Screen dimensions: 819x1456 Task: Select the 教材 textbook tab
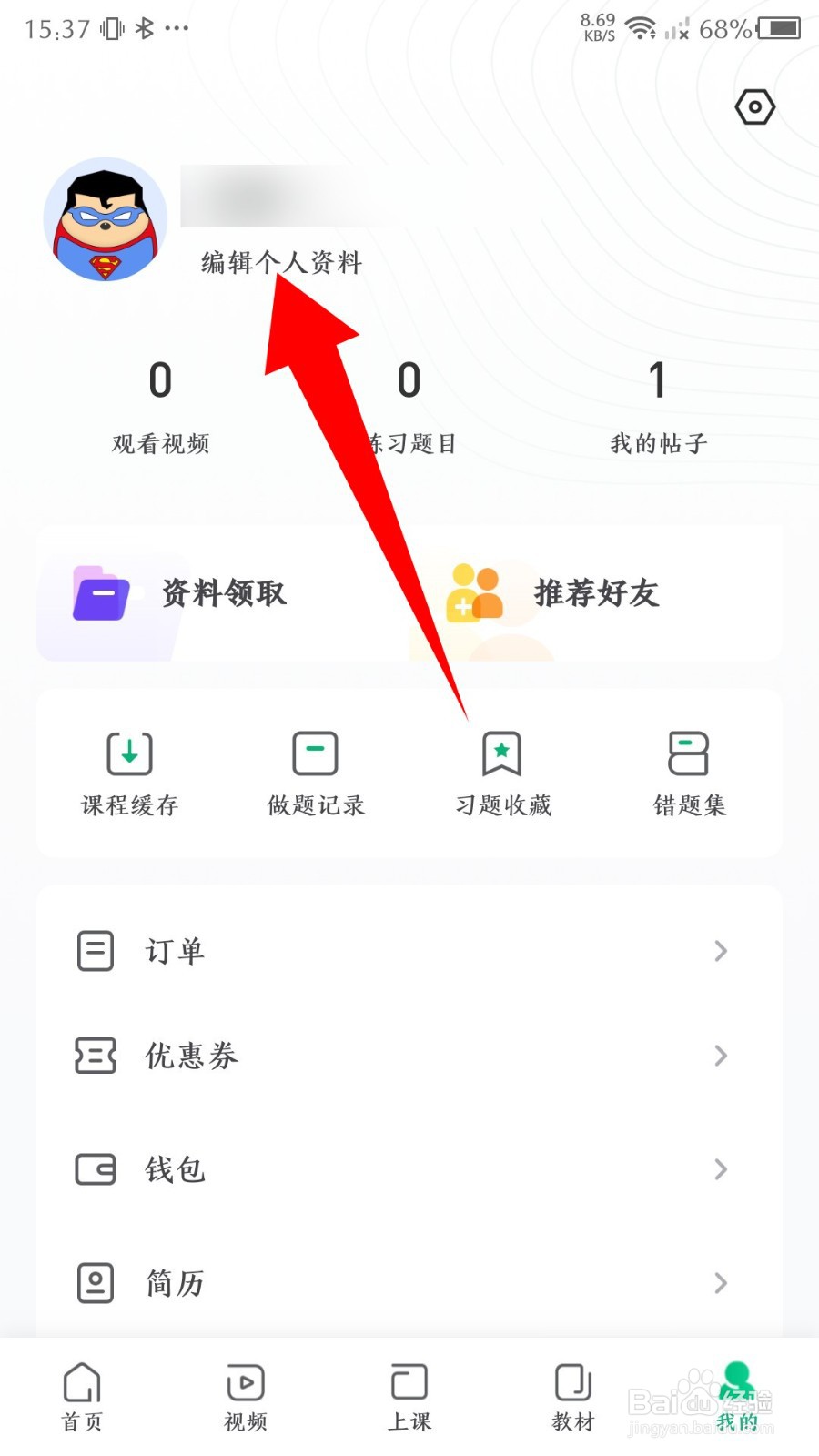click(x=572, y=1397)
